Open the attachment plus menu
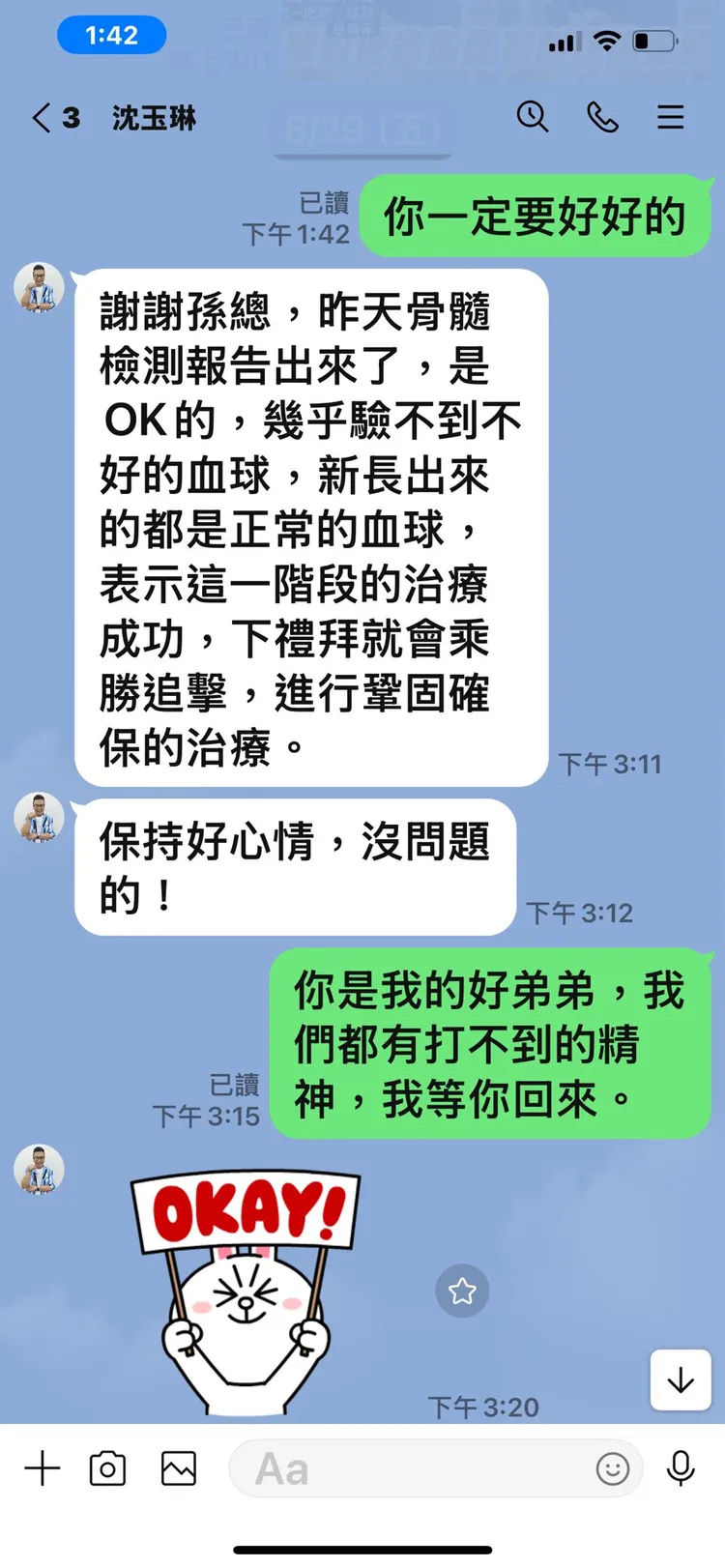This screenshot has width=725, height=1568. 41,1468
